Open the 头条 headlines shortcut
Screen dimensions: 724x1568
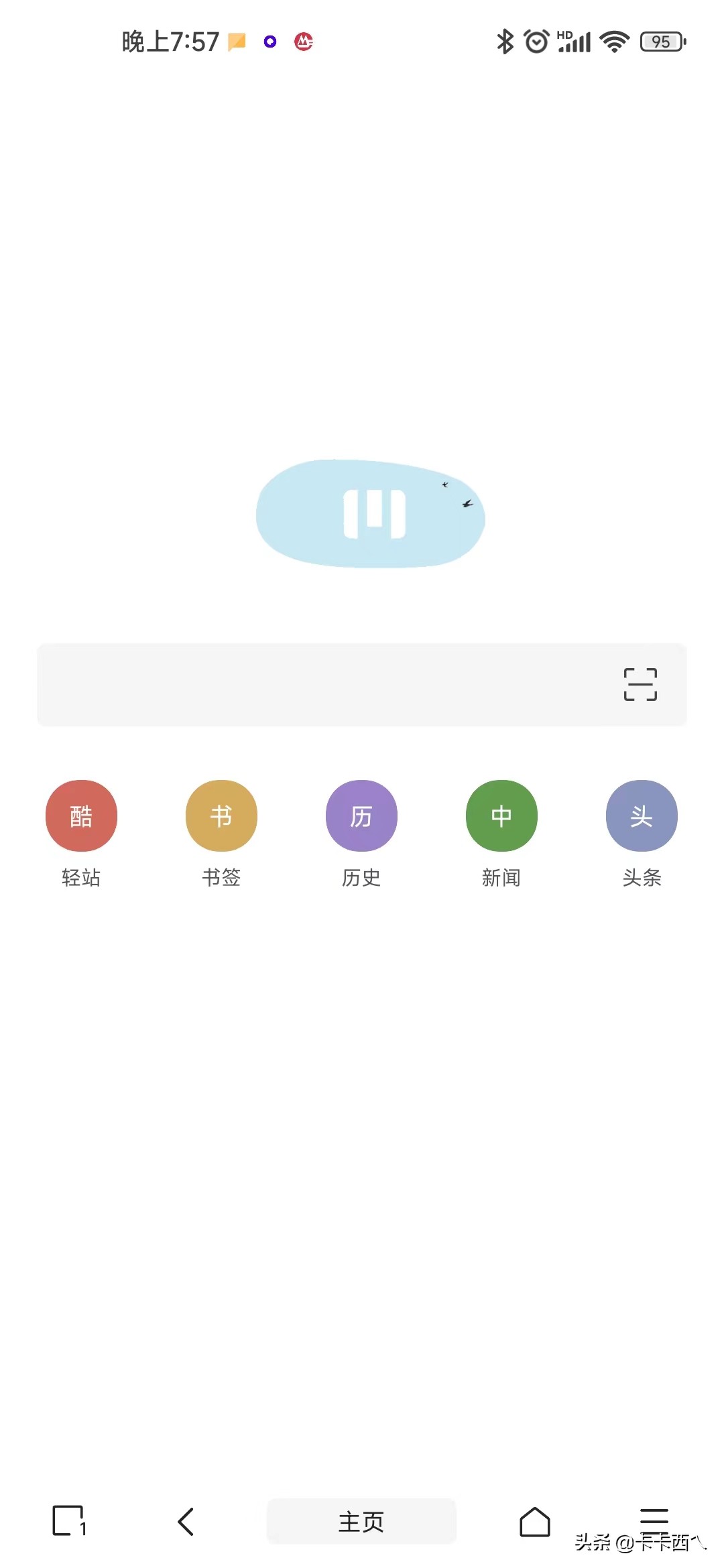tap(642, 815)
